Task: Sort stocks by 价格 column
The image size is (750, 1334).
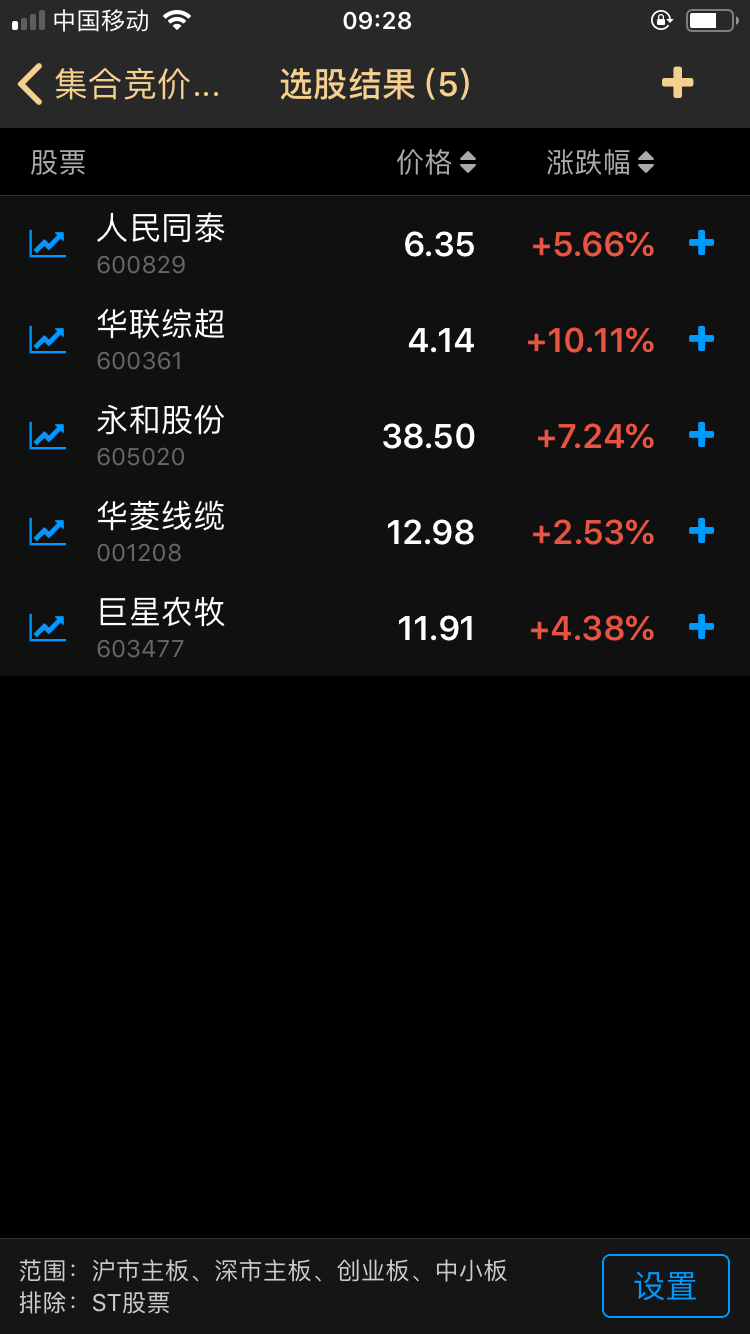Action: (x=436, y=162)
